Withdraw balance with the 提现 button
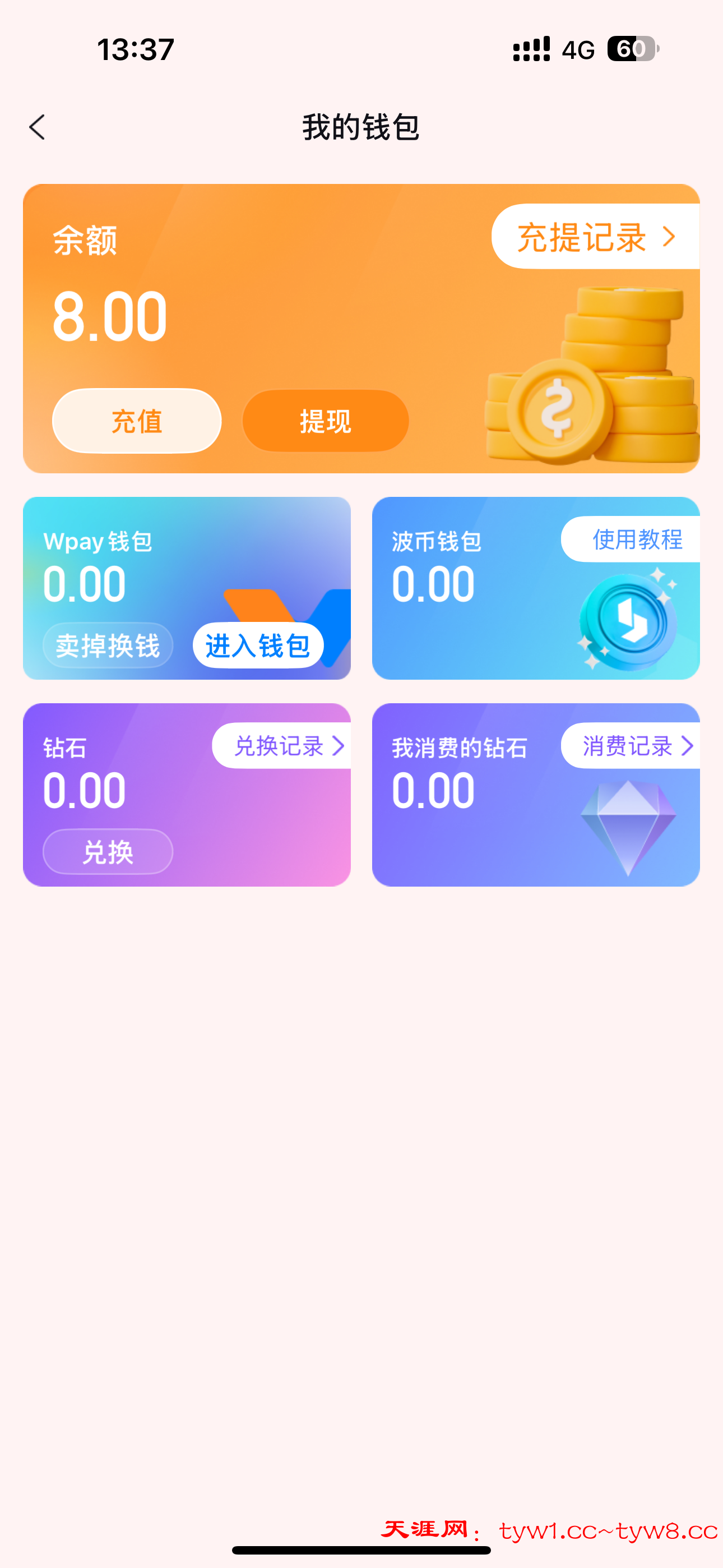The height and width of the screenshot is (1568, 723). (326, 421)
